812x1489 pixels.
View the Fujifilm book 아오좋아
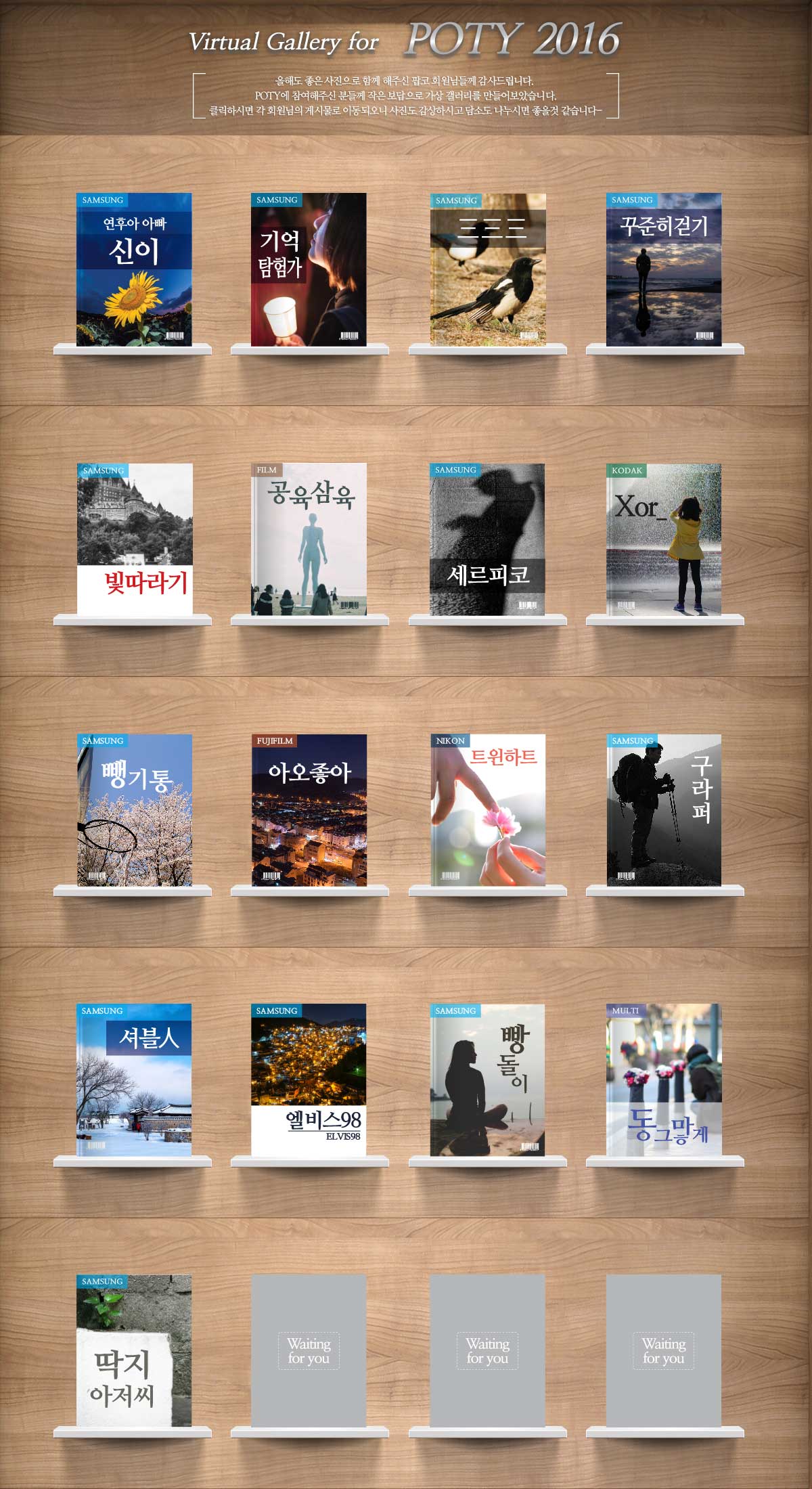click(309, 810)
